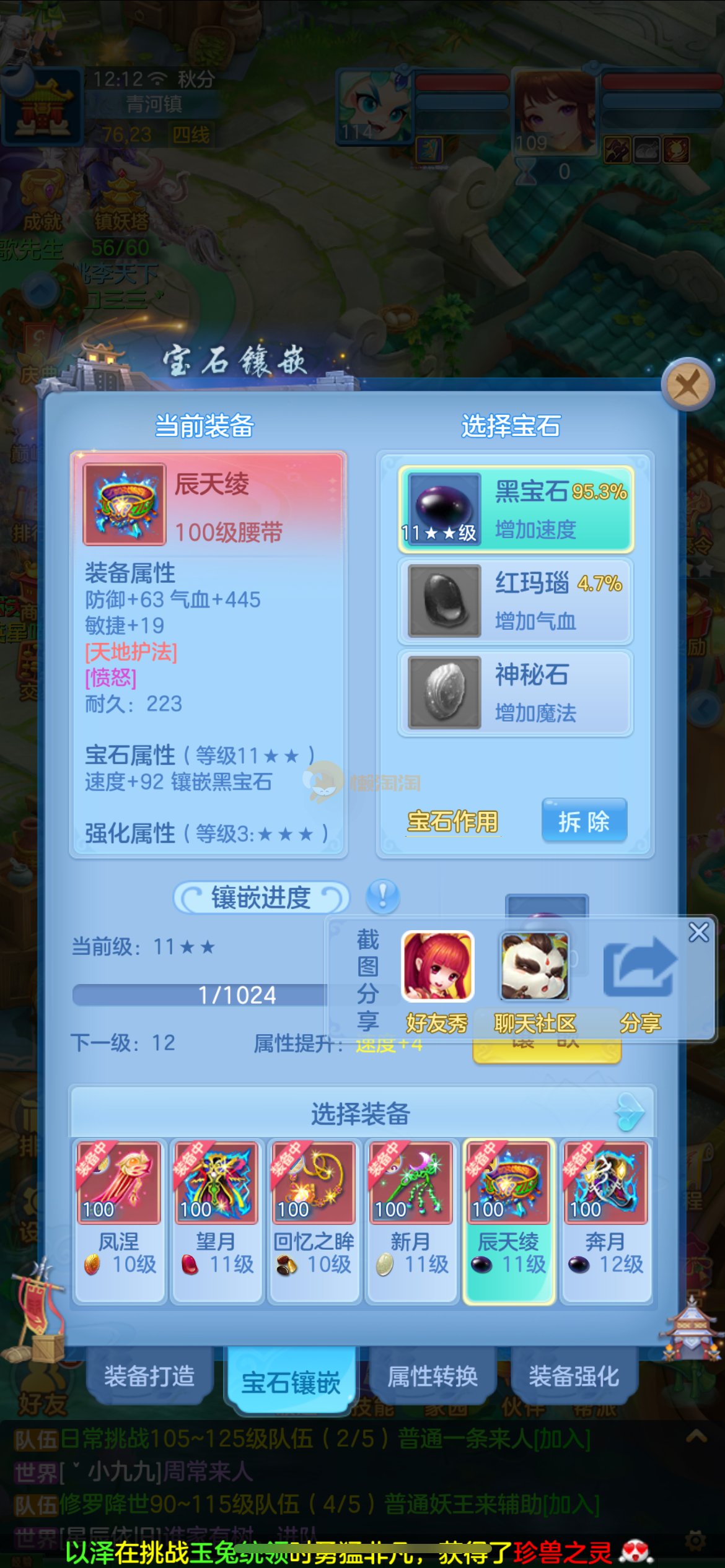The image size is (725, 1568).
Task: Pick the 神秘石 gem option
Action: (516, 692)
